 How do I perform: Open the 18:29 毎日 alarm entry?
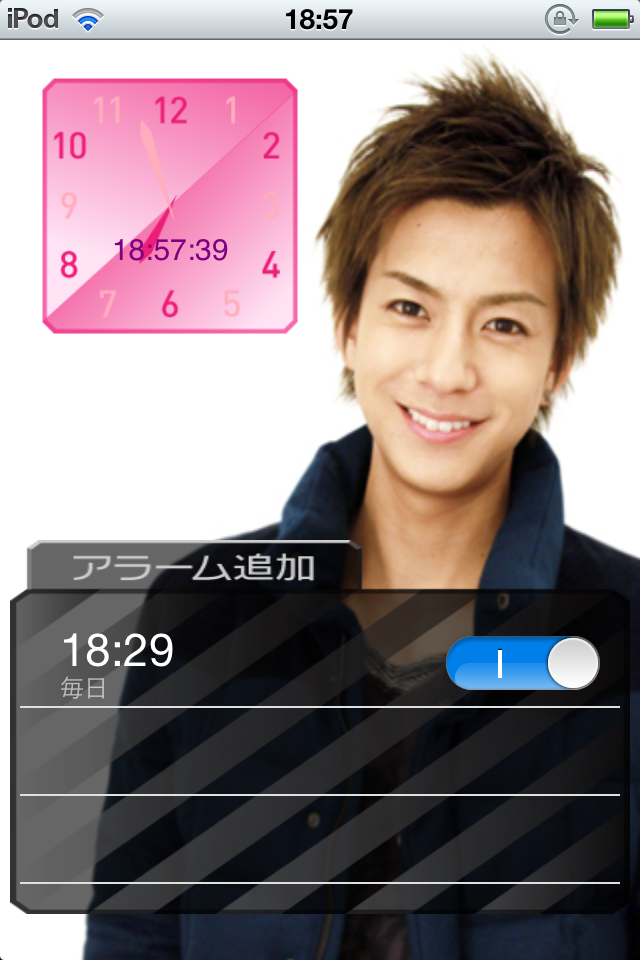(x=200, y=662)
